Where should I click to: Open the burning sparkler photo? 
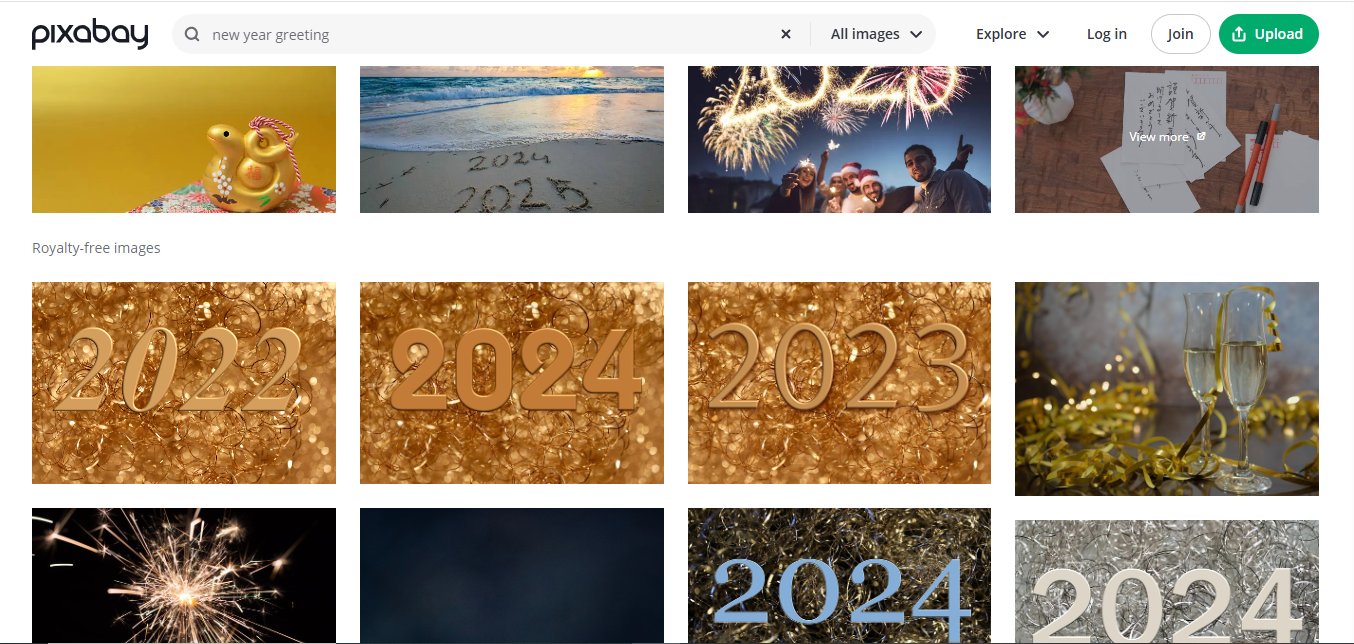pyautogui.click(x=184, y=576)
